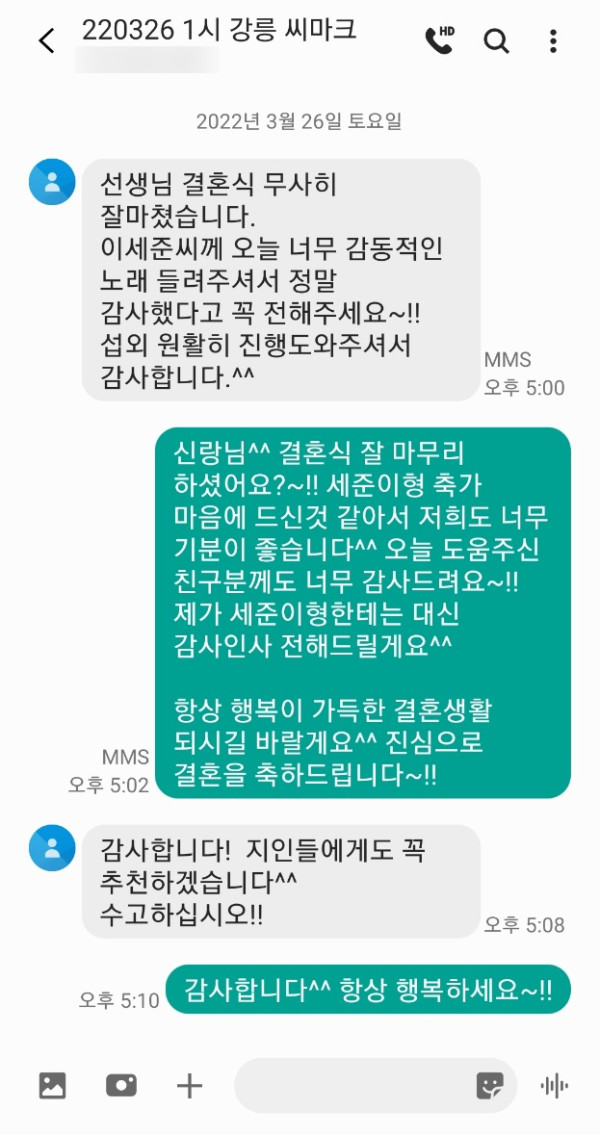600x1135 pixels.
Task: Start an HD call with this contact
Action: (439, 40)
